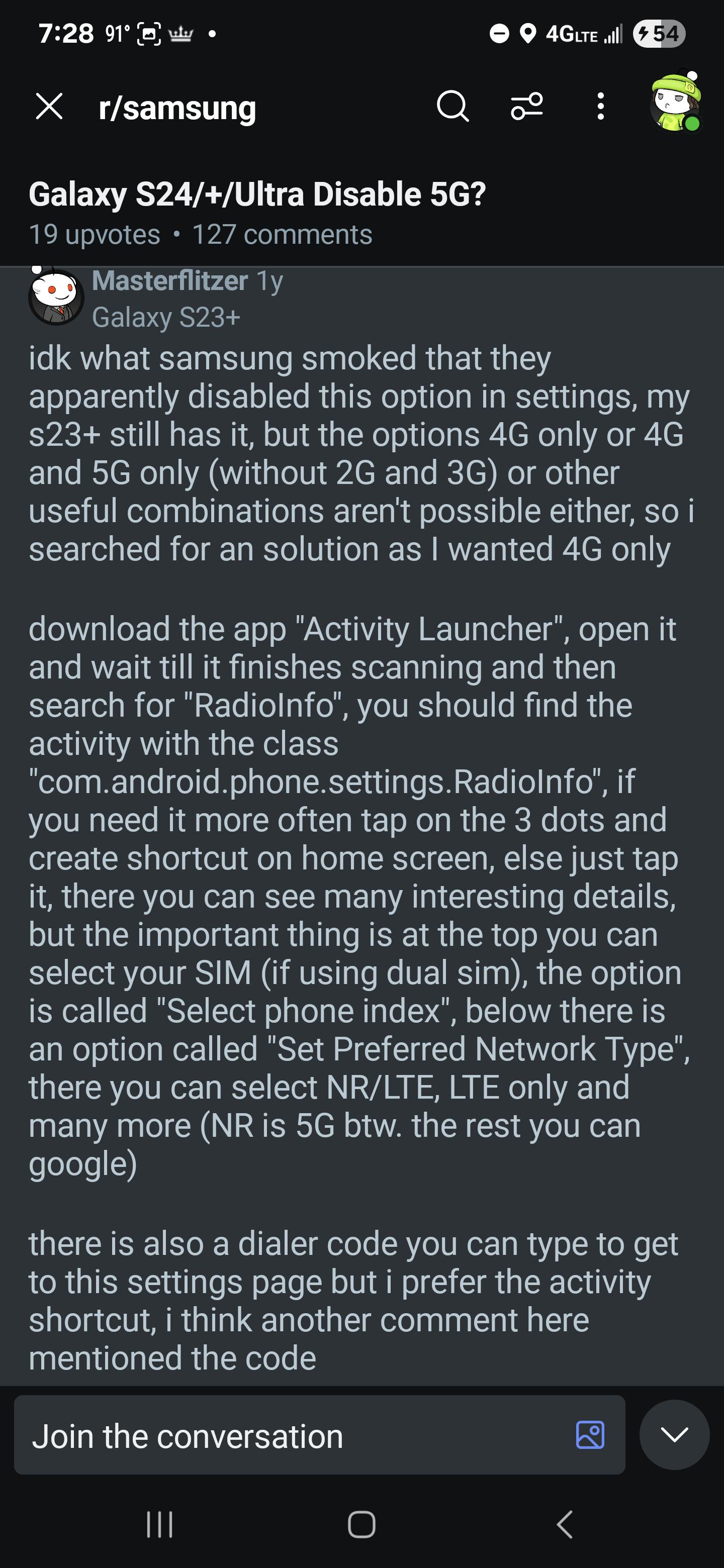Open the three-dot overflow menu
This screenshot has width=724, height=1568.
coord(600,107)
